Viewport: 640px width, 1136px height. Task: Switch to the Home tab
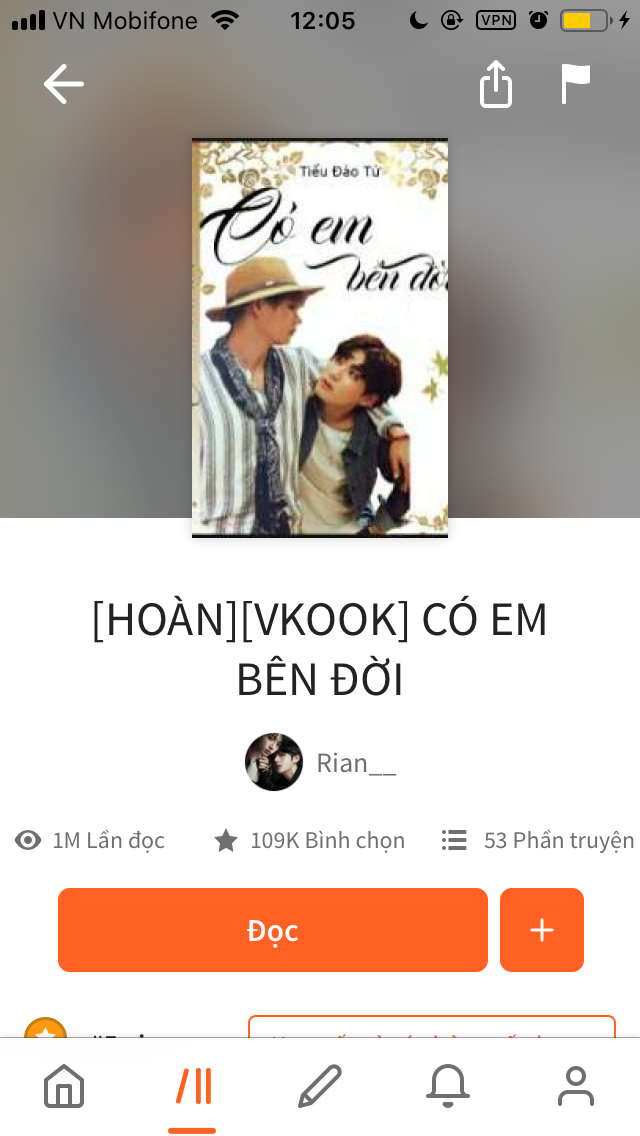click(x=64, y=1086)
